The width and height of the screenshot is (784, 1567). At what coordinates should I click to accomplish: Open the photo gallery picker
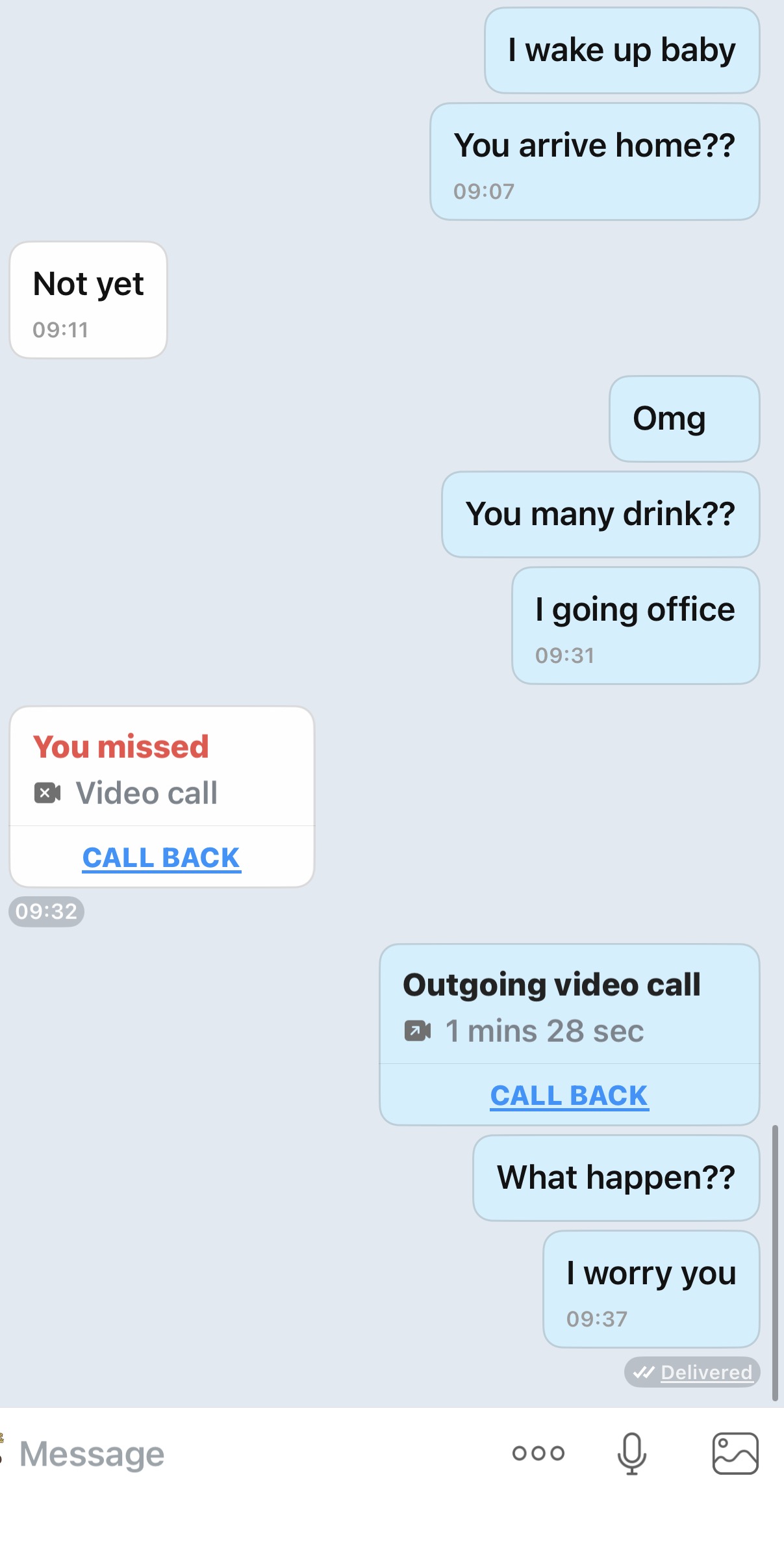(x=735, y=1453)
